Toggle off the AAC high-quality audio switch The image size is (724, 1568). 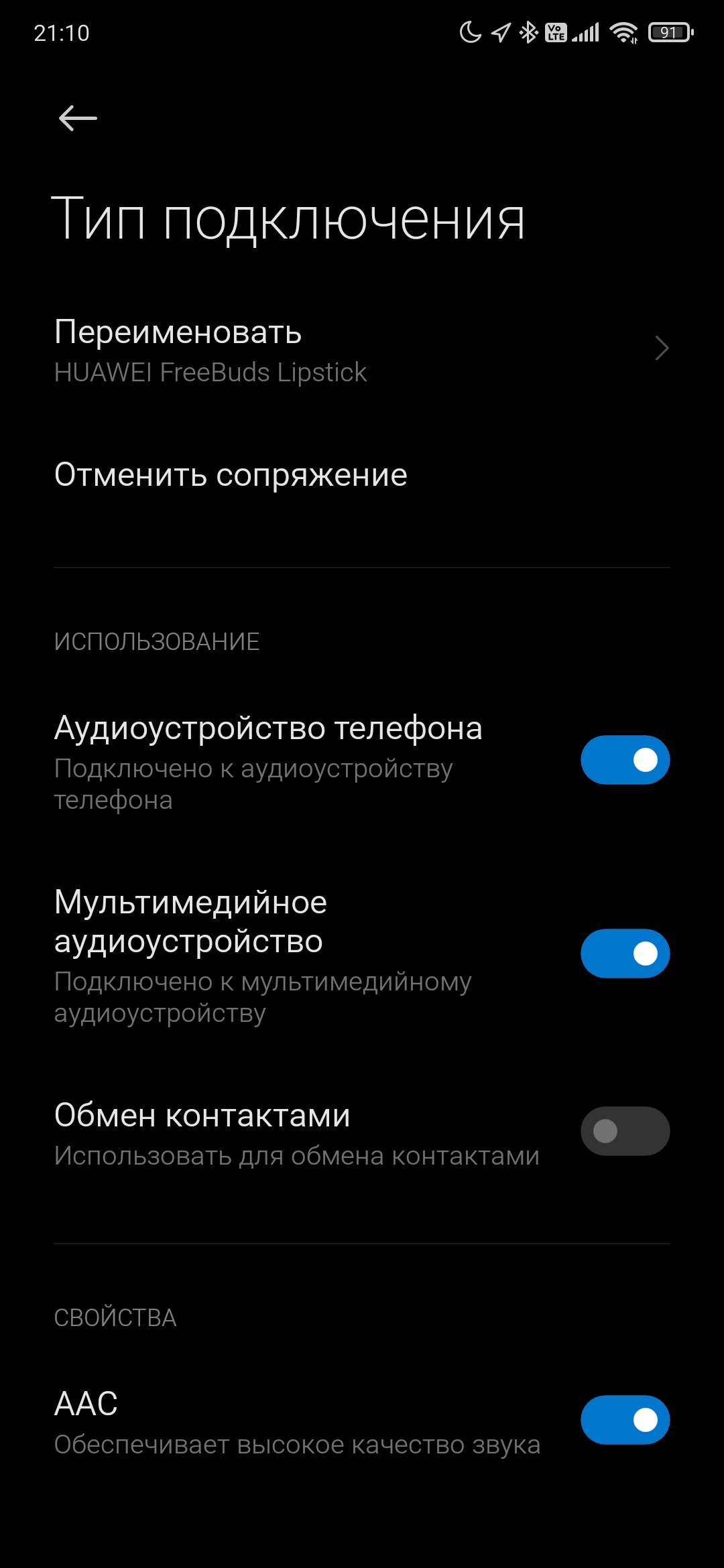point(625,1420)
